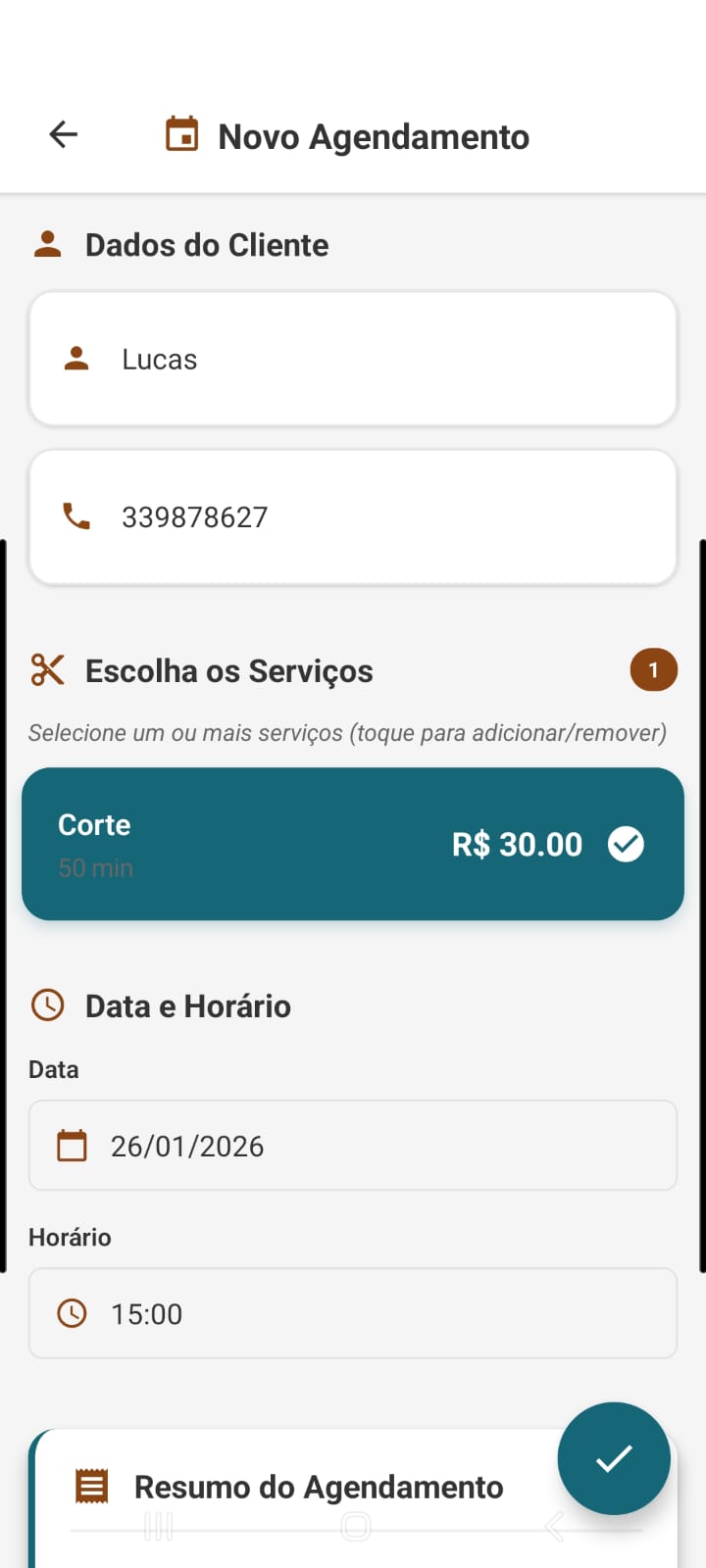Tap the receipt icon next to Resumo do Agendamento
The height and width of the screenshot is (1568, 706).
tap(91, 1487)
